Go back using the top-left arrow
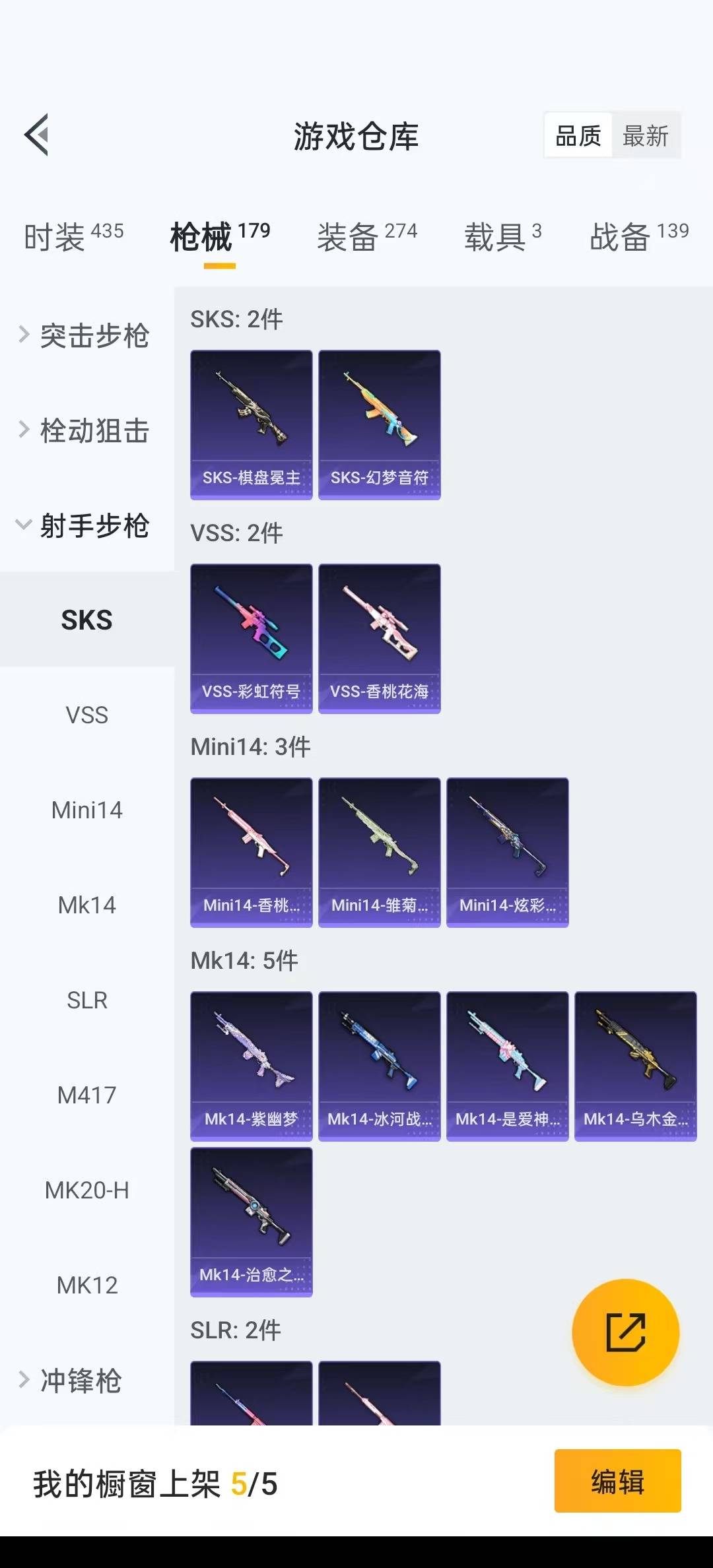 pos(37,135)
